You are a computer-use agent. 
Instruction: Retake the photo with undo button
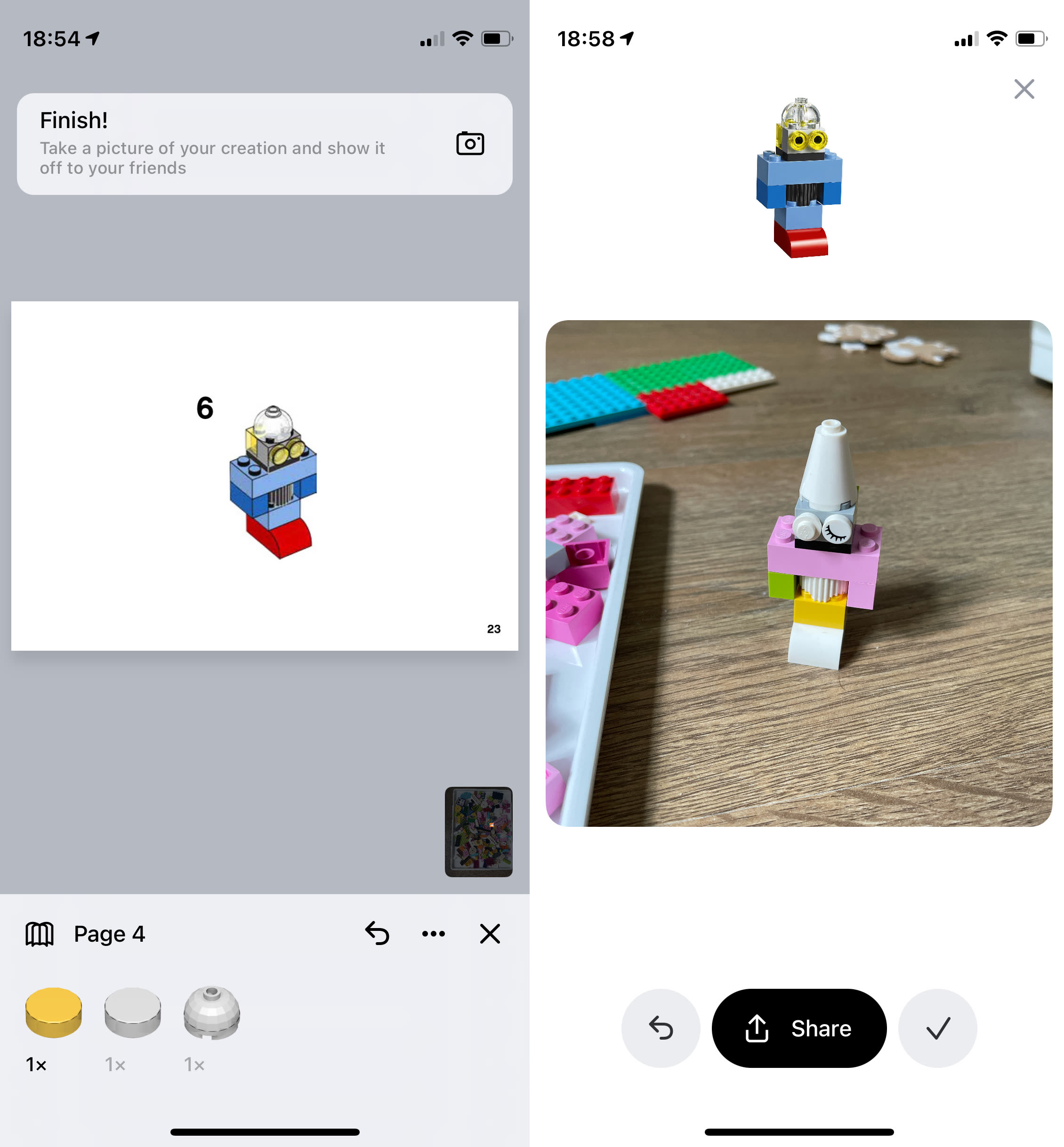tap(661, 1028)
